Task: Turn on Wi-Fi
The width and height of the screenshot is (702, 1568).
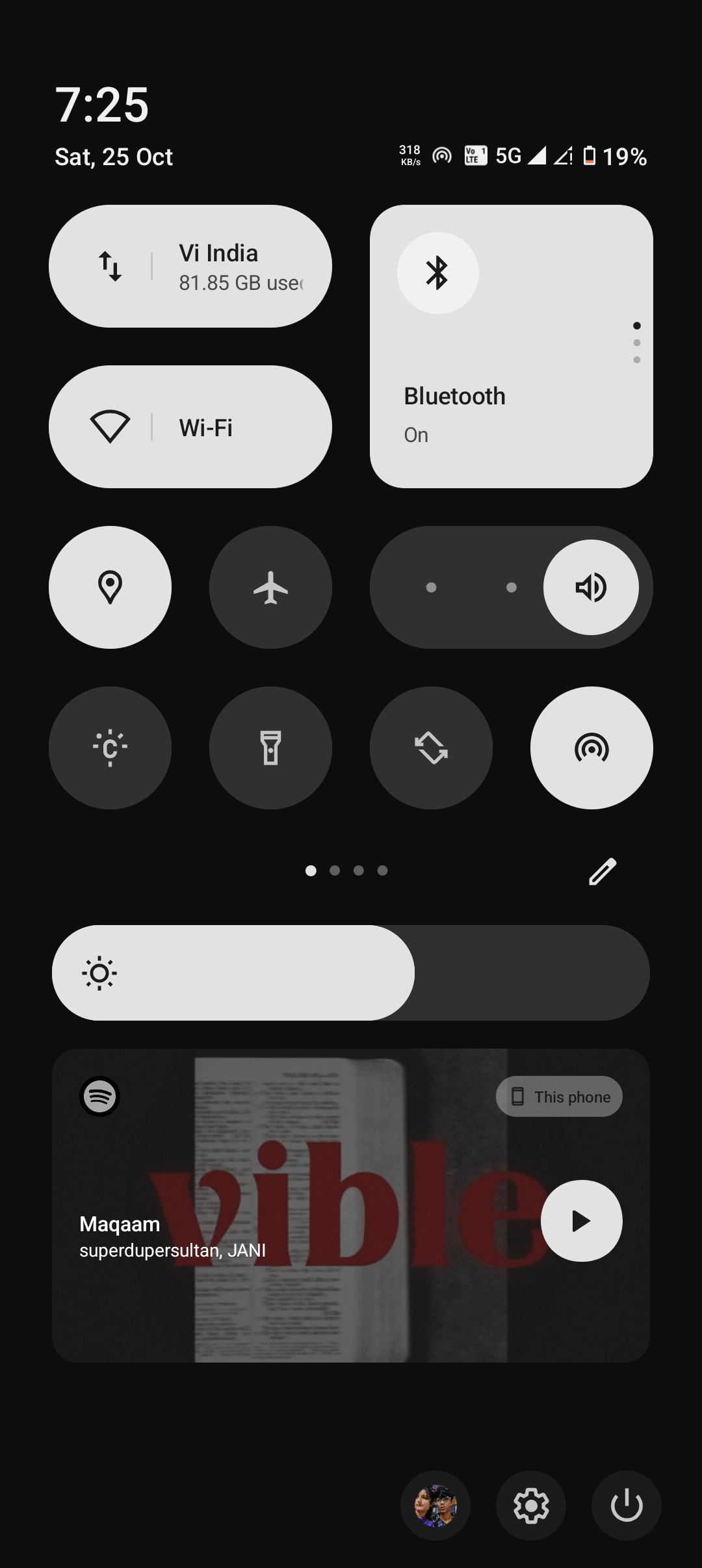Action: [x=110, y=427]
